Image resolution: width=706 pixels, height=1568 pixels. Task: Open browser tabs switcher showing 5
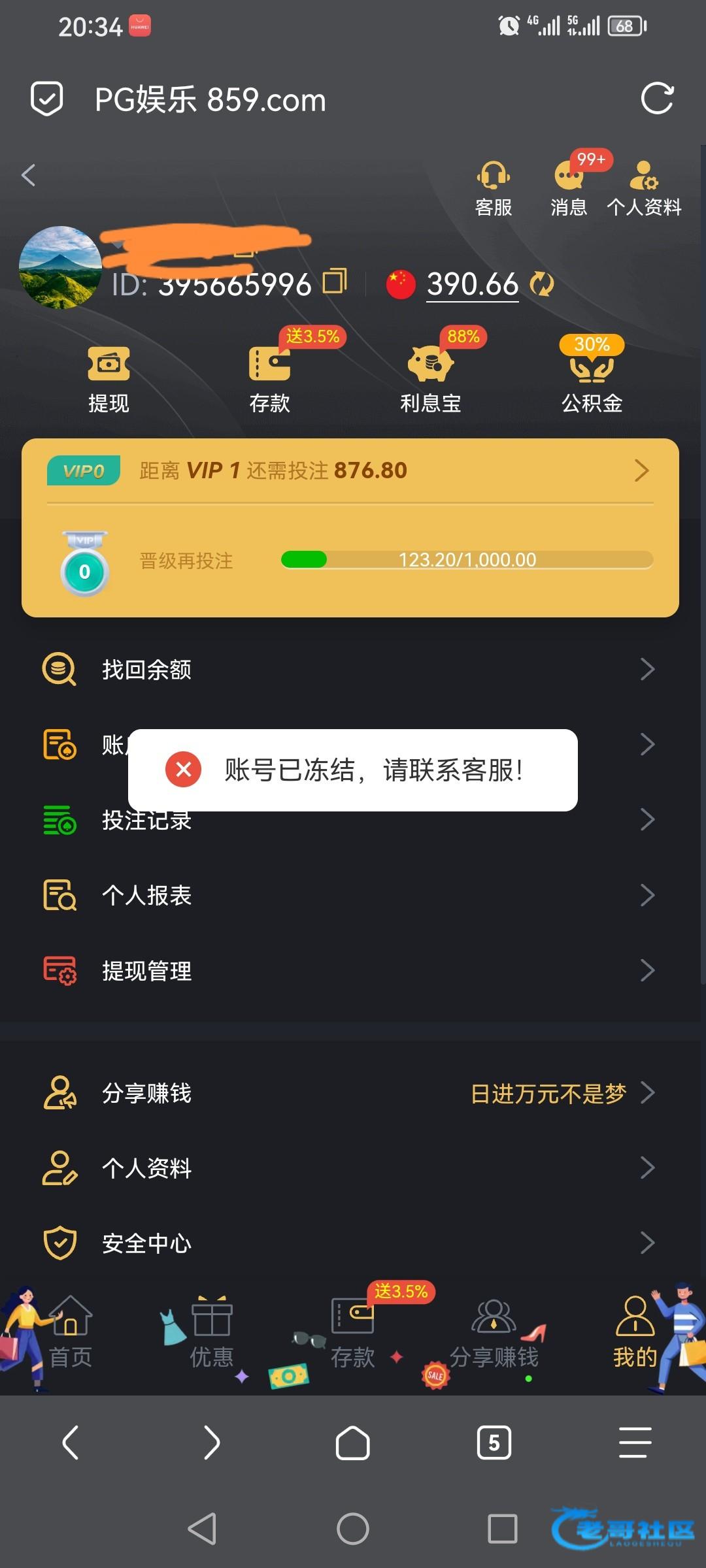click(494, 1443)
